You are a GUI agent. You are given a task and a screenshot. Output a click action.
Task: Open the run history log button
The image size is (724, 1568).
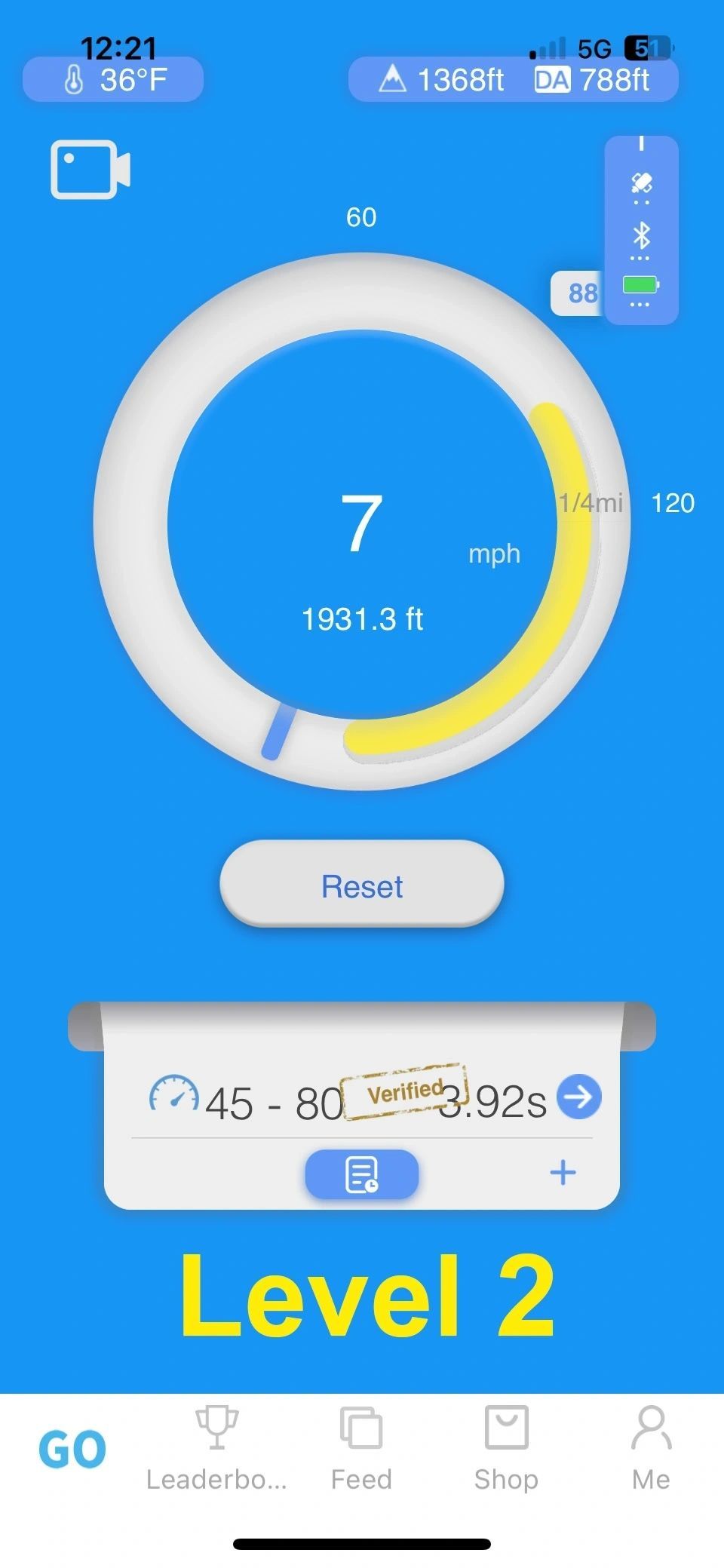click(x=362, y=1174)
